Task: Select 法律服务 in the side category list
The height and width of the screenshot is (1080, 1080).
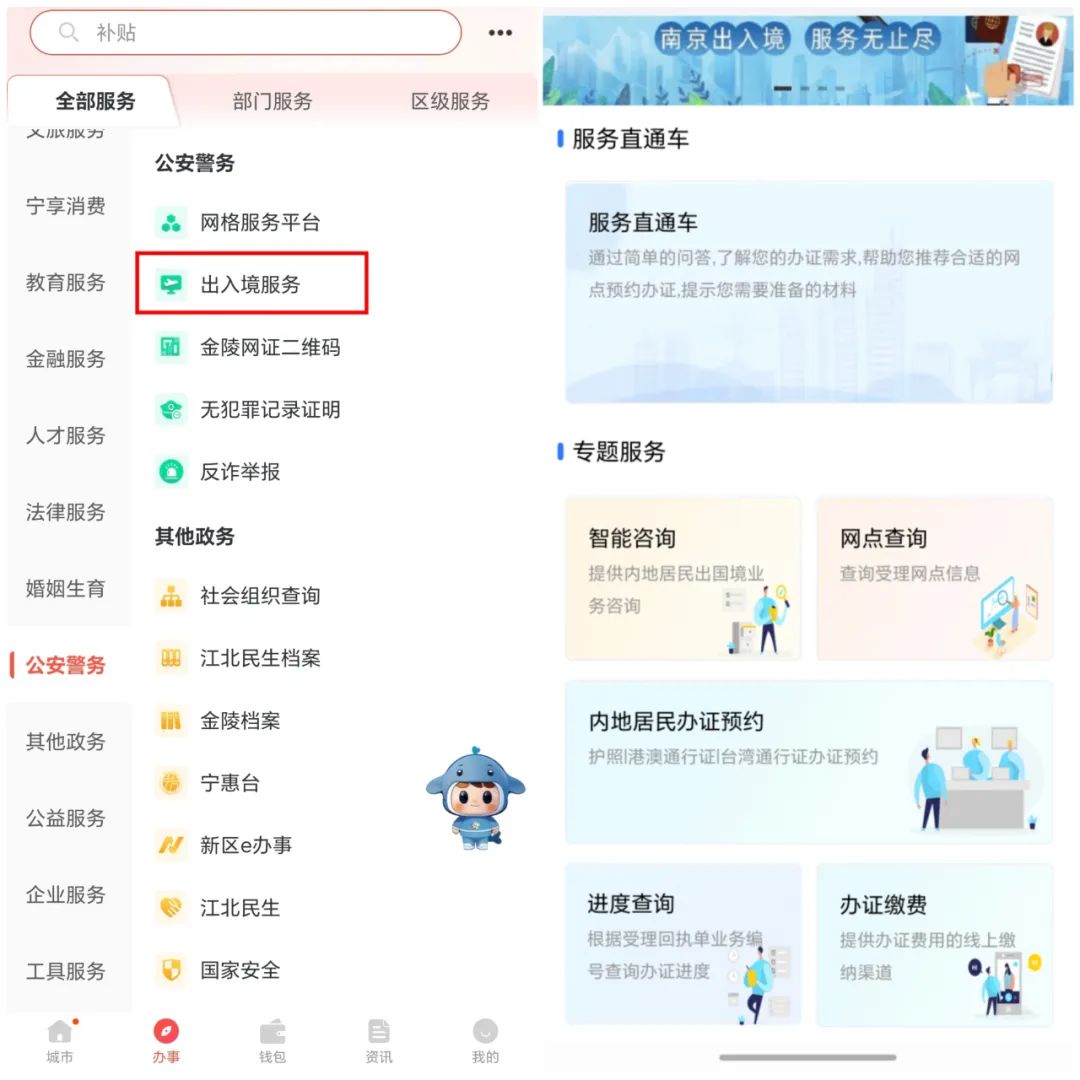Action: (x=66, y=512)
